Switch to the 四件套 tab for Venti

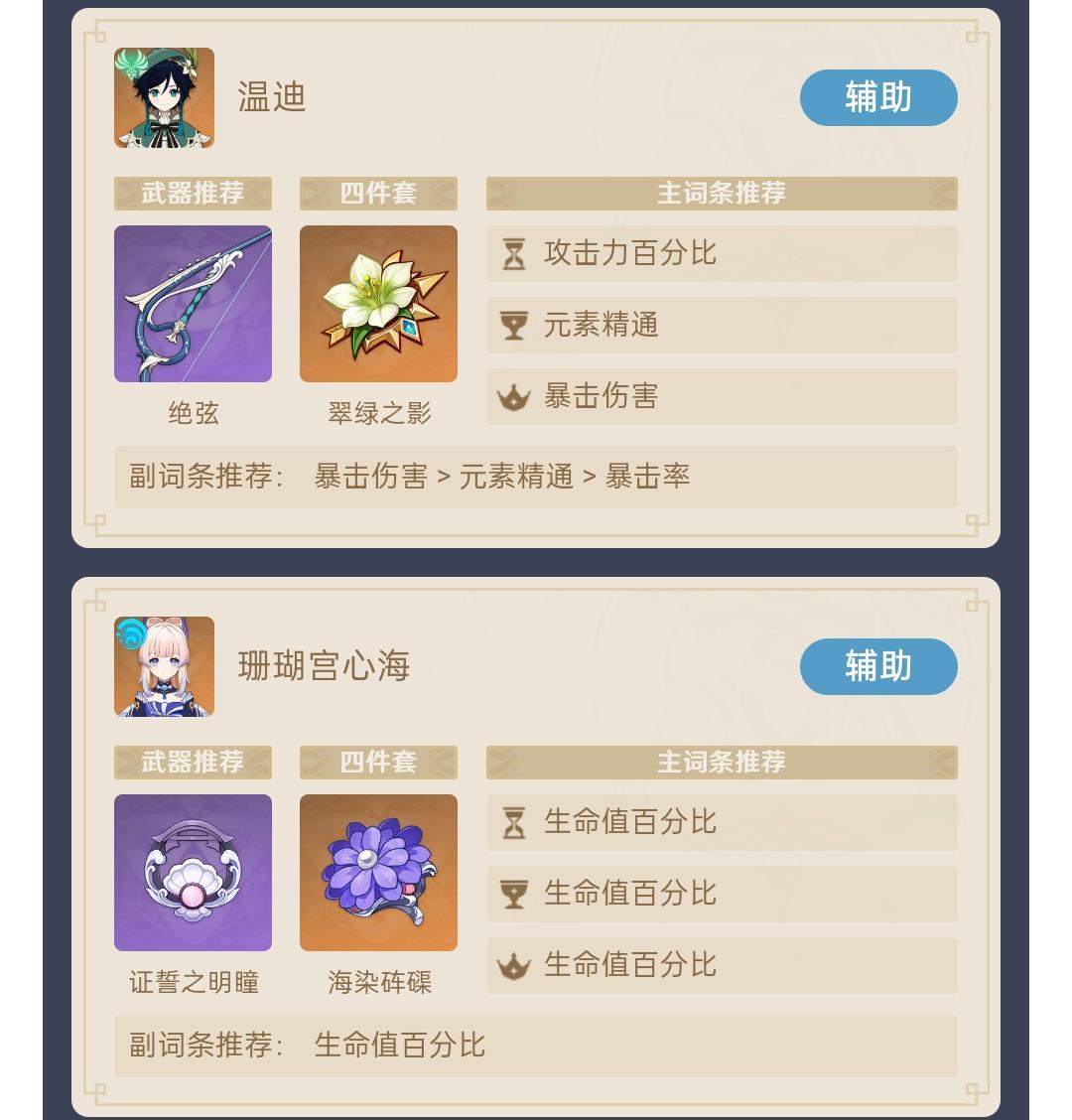[x=378, y=194]
